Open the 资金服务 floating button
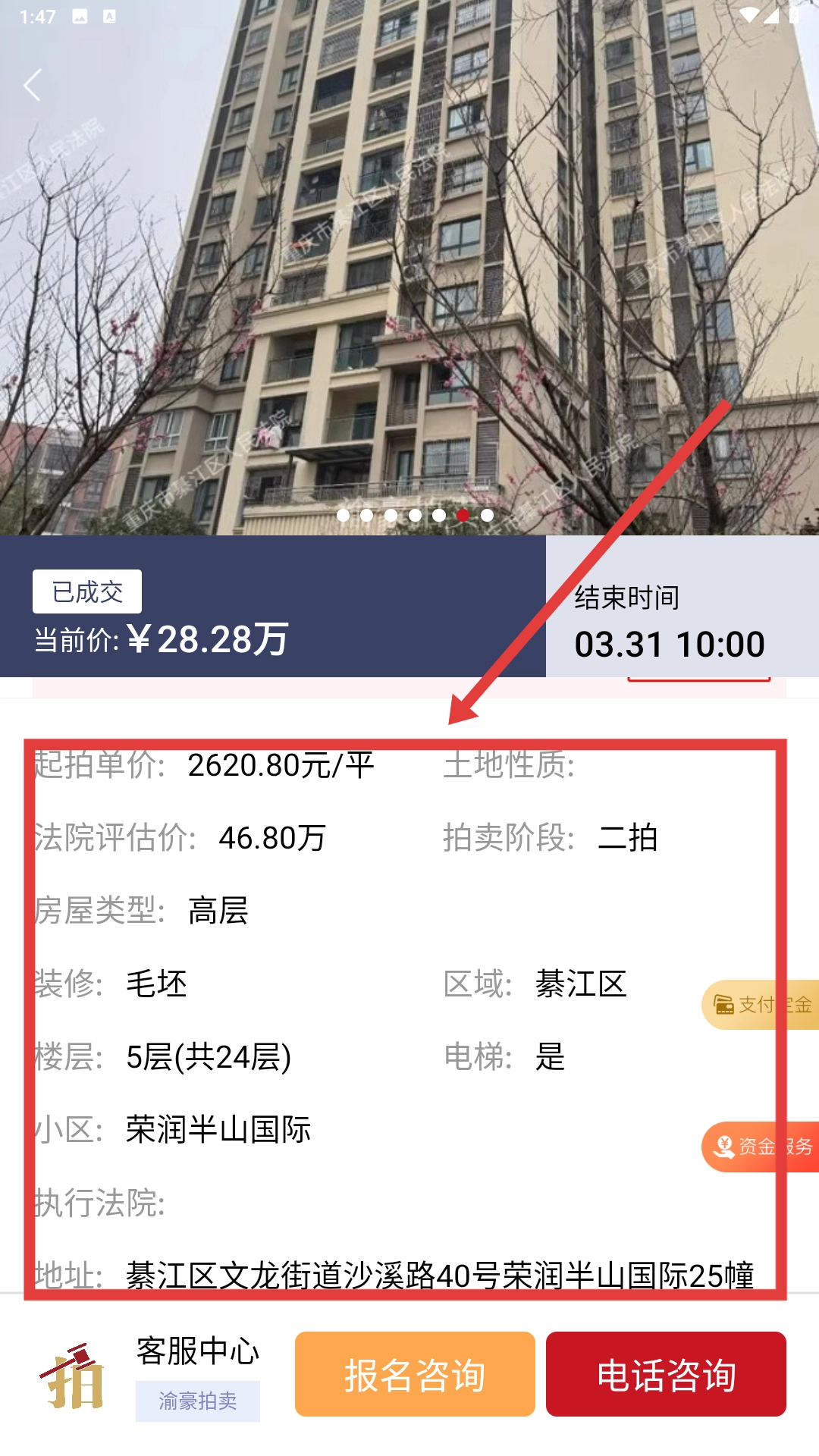The image size is (819, 1456). coord(761,1146)
